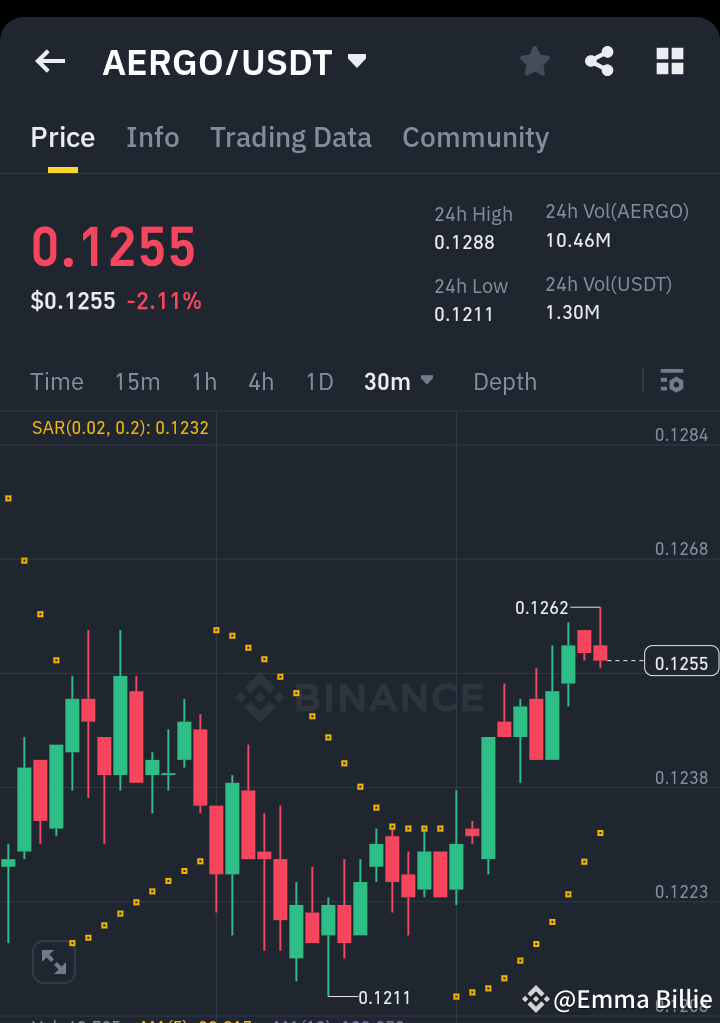Switch chart to 4h timeframe
Image resolution: width=720 pixels, height=1023 pixels.
[260, 381]
